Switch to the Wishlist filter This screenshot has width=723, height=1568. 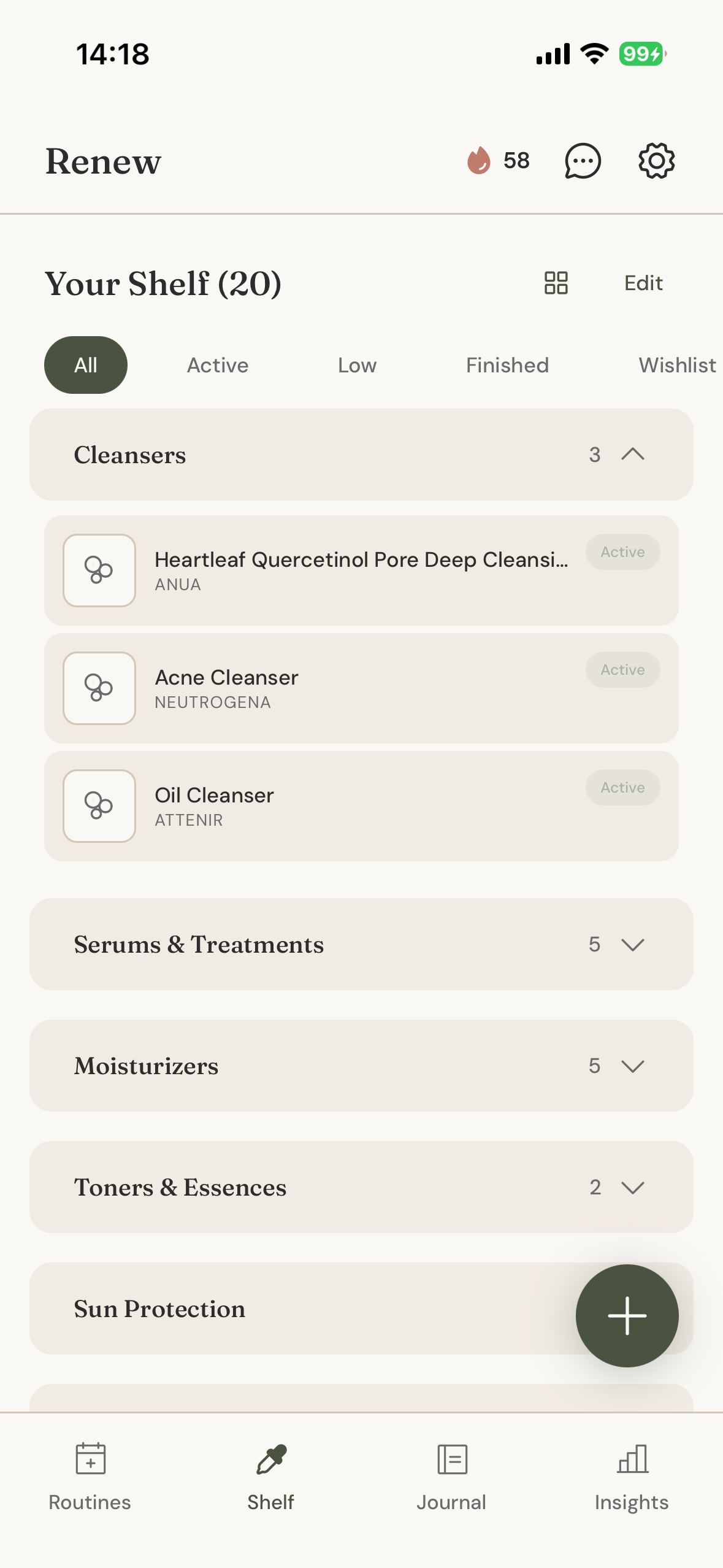[677, 364]
